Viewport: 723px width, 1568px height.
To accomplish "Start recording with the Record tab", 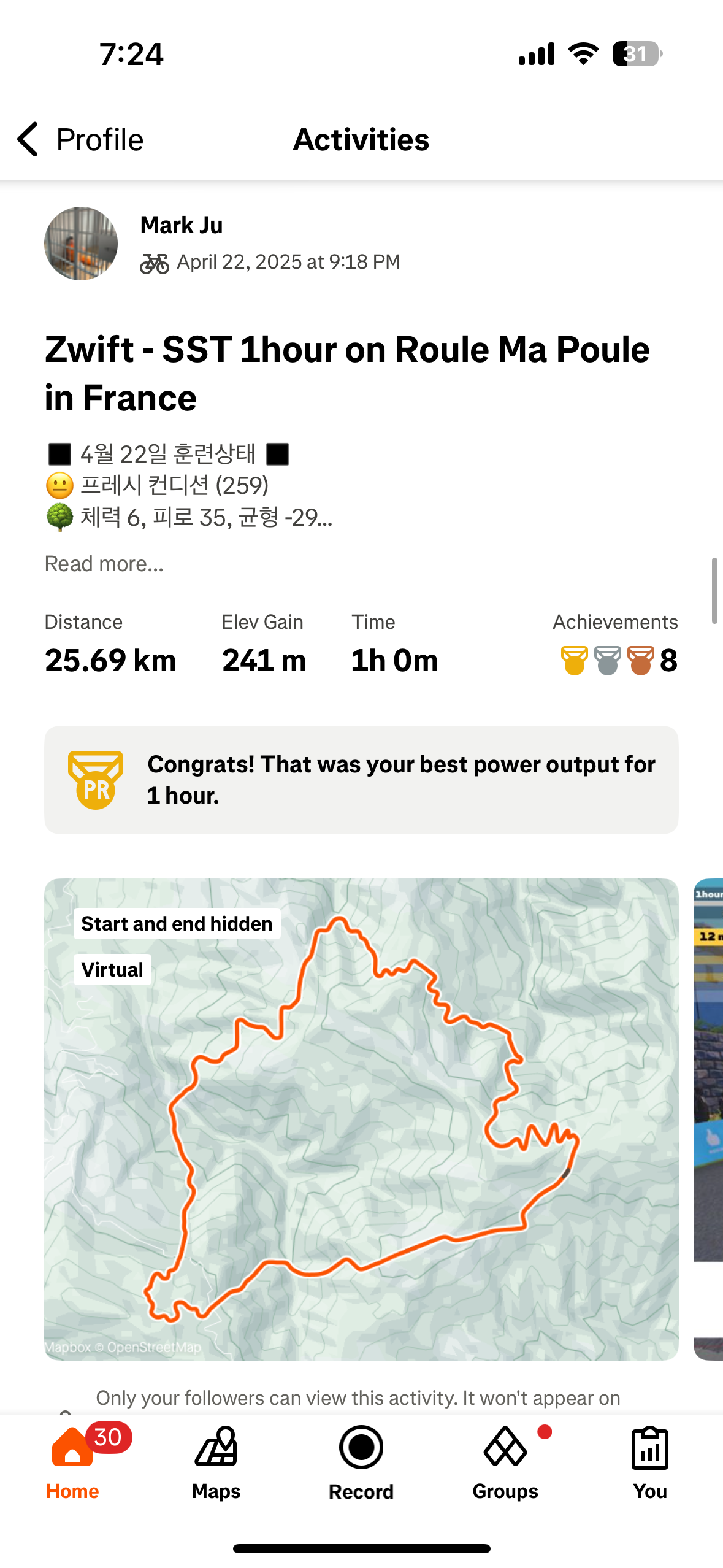I will pos(361,1463).
